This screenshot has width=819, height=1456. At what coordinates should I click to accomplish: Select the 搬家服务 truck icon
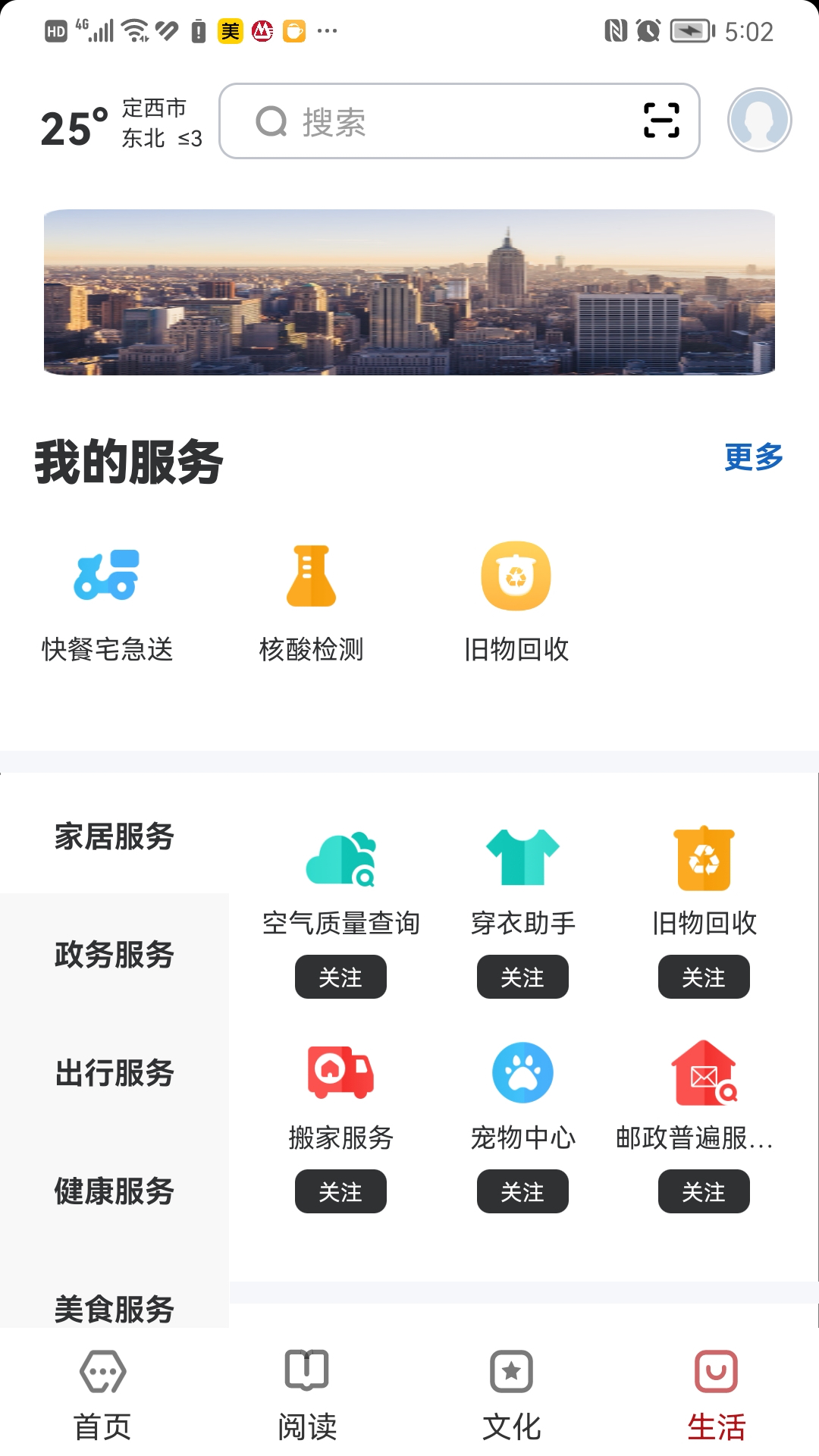click(340, 1073)
